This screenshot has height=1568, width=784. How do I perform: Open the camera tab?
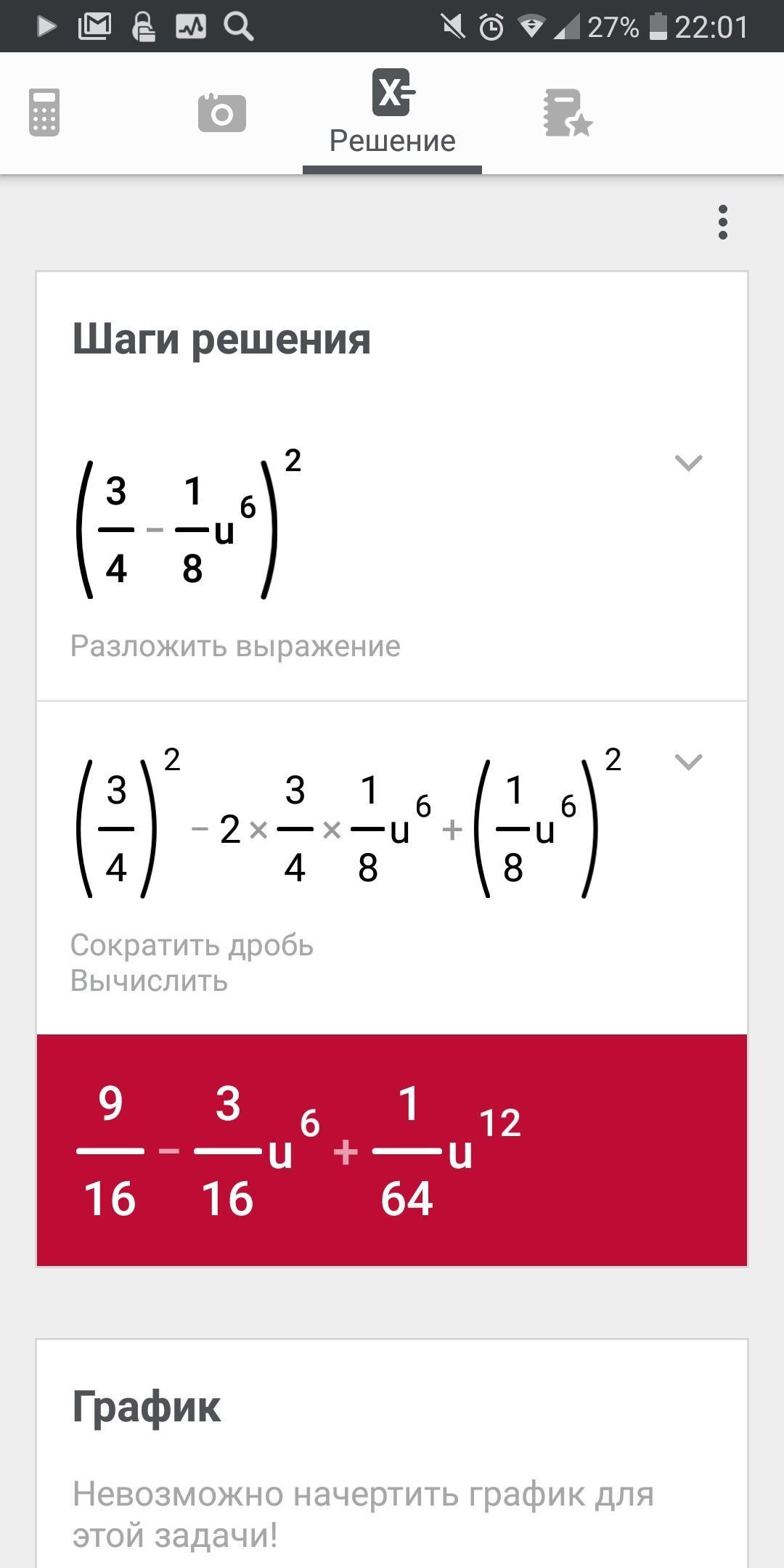click(x=221, y=113)
